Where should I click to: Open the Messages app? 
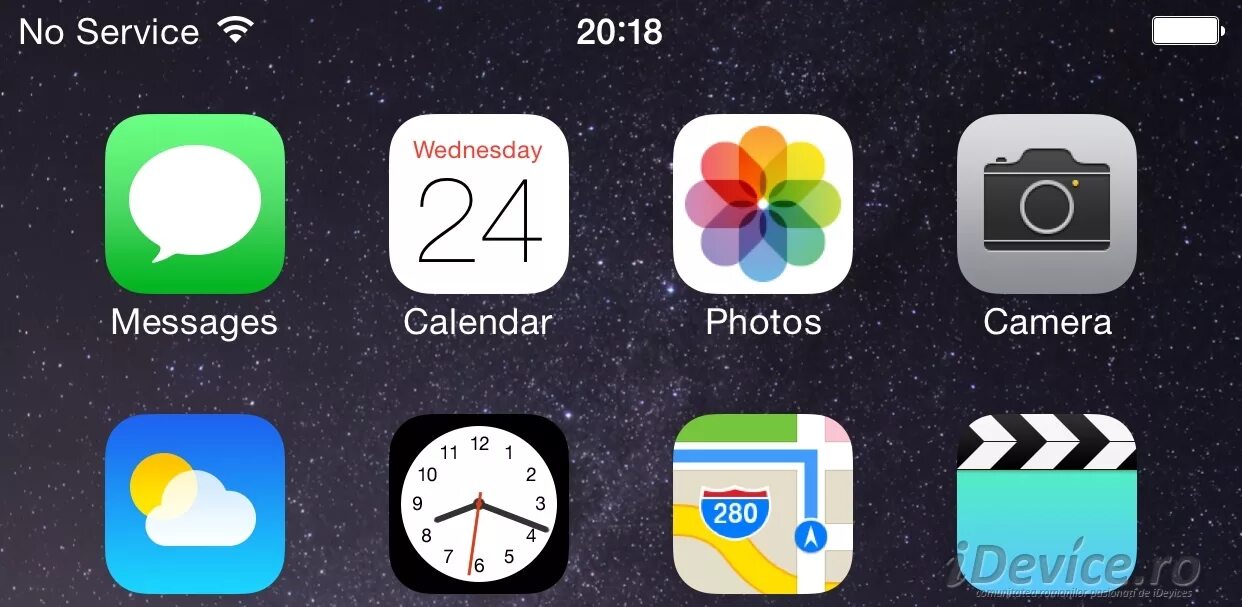195,204
